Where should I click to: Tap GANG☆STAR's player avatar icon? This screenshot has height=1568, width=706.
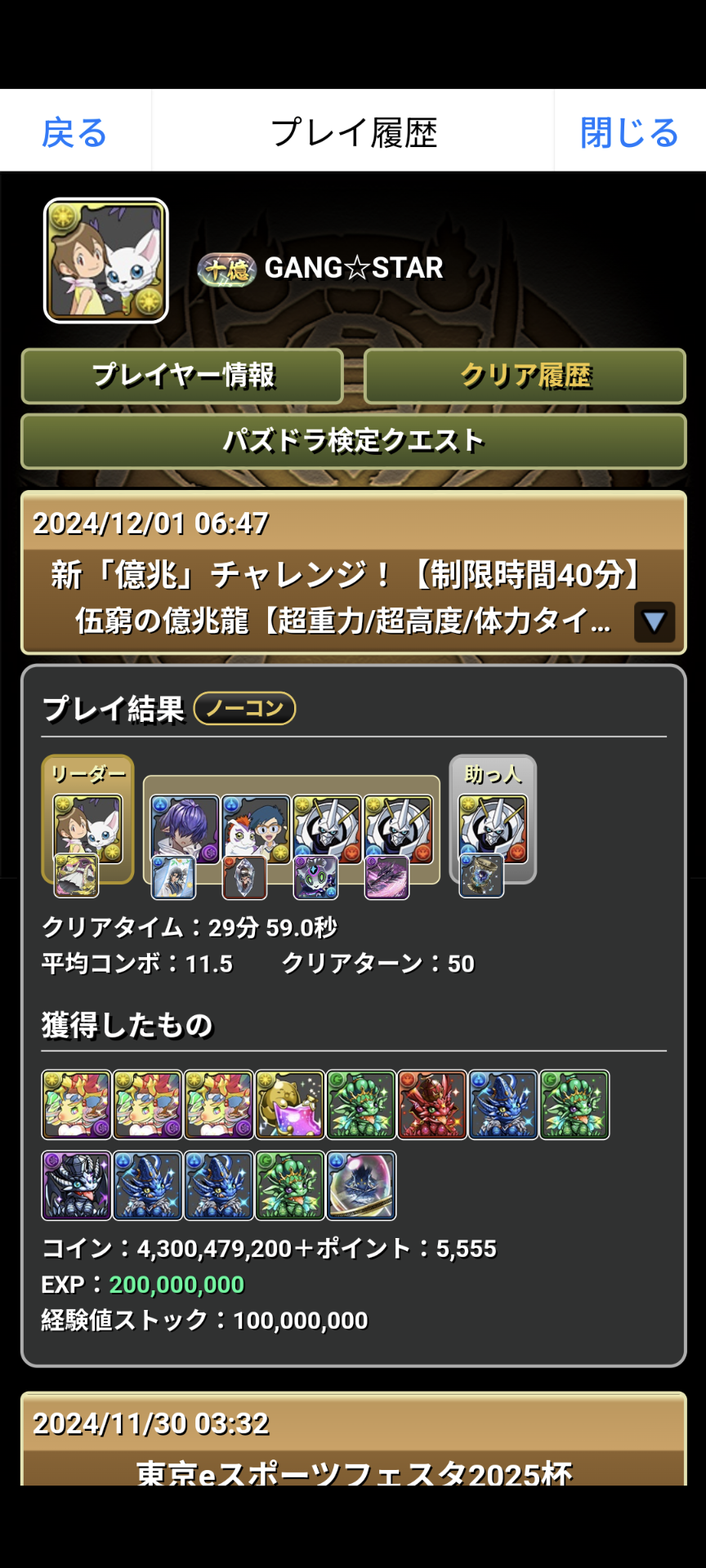click(x=106, y=261)
